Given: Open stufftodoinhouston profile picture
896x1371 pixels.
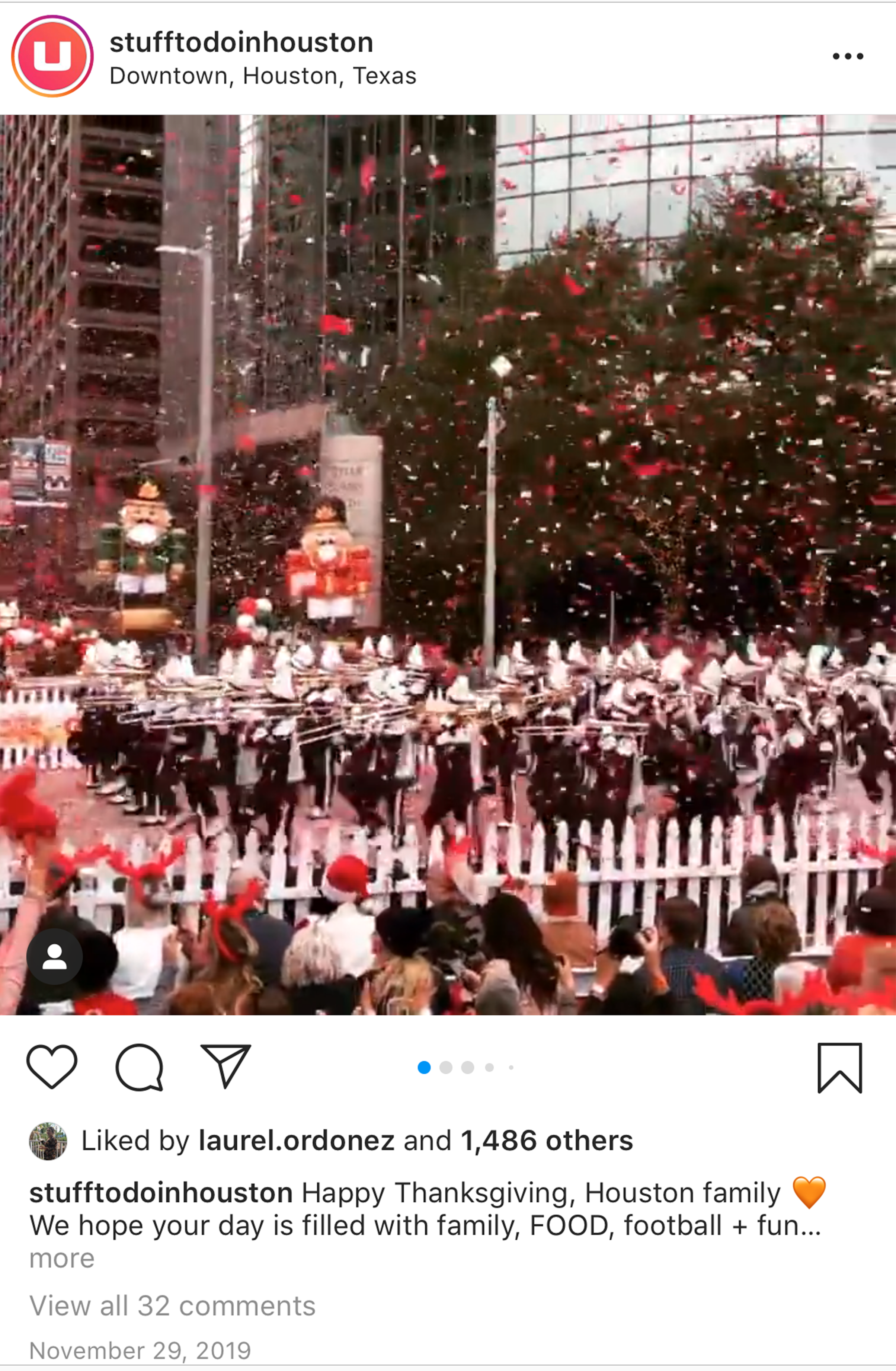Looking at the screenshot, I should (52, 56).
